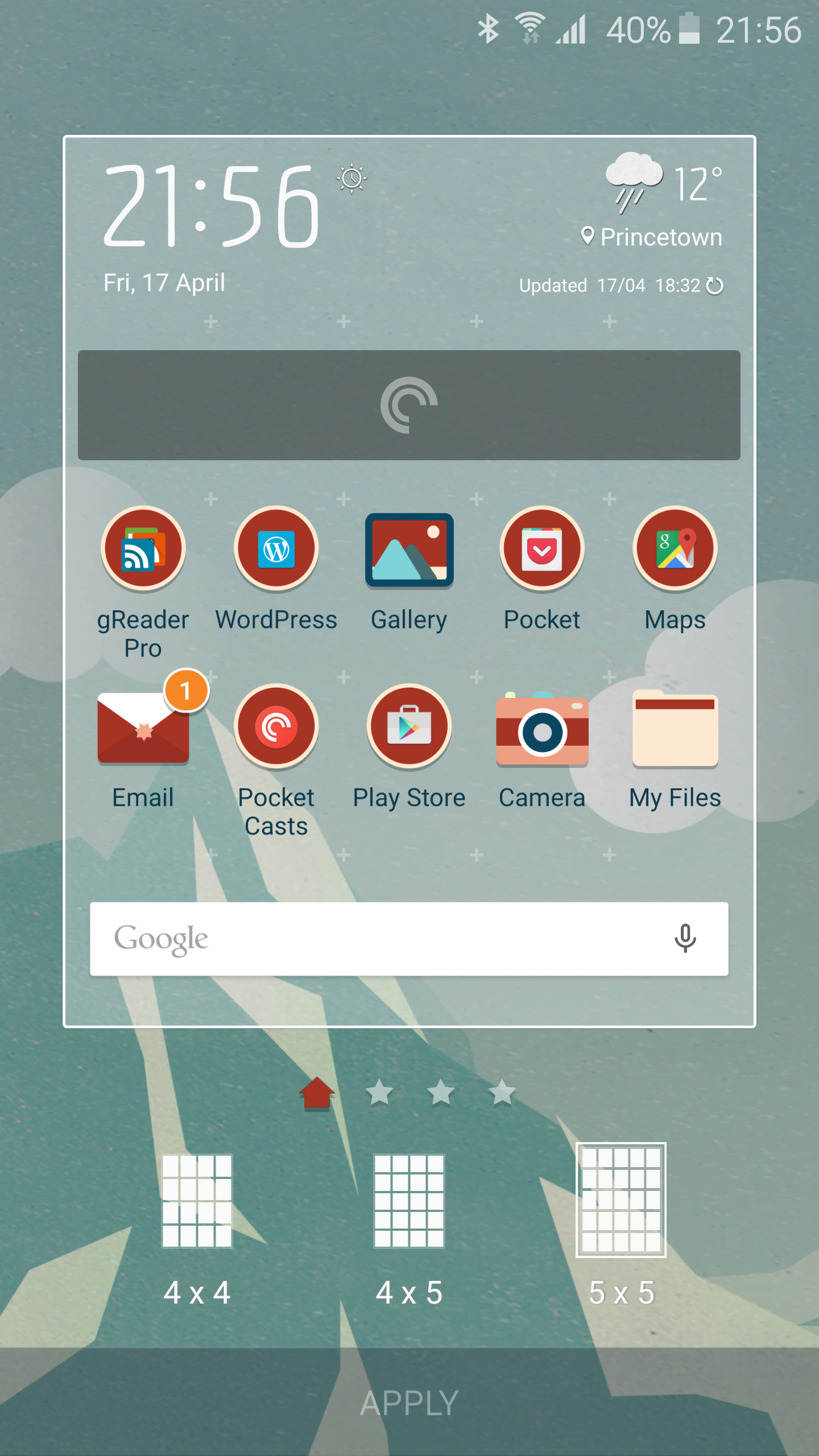The width and height of the screenshot is (819, 1456).
Task: Tap APPLY to confirm the grid
Action: tap(409, 1403)
